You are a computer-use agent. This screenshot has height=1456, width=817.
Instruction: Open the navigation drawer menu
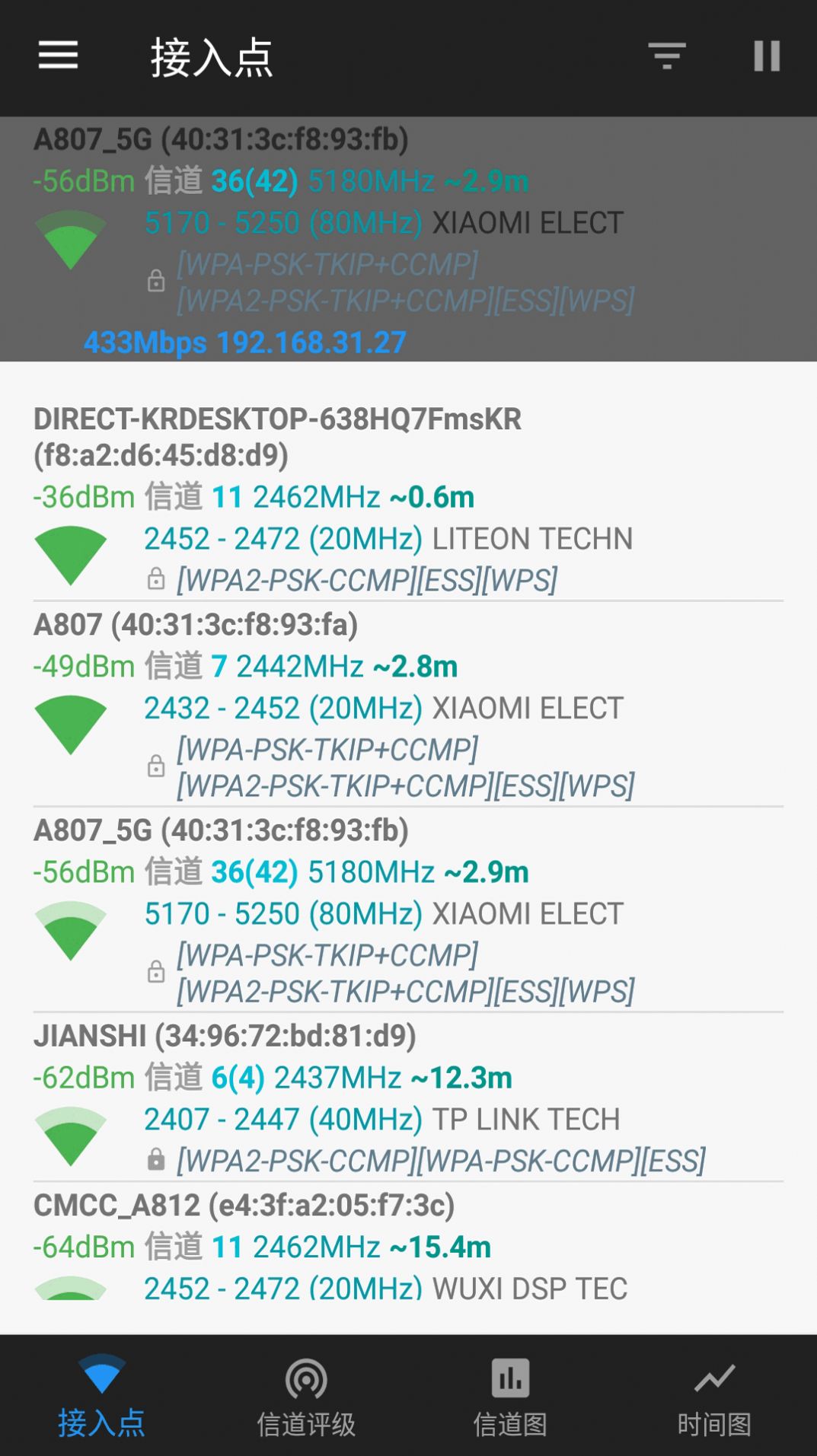pyautogui.click(x=57, y=56)
